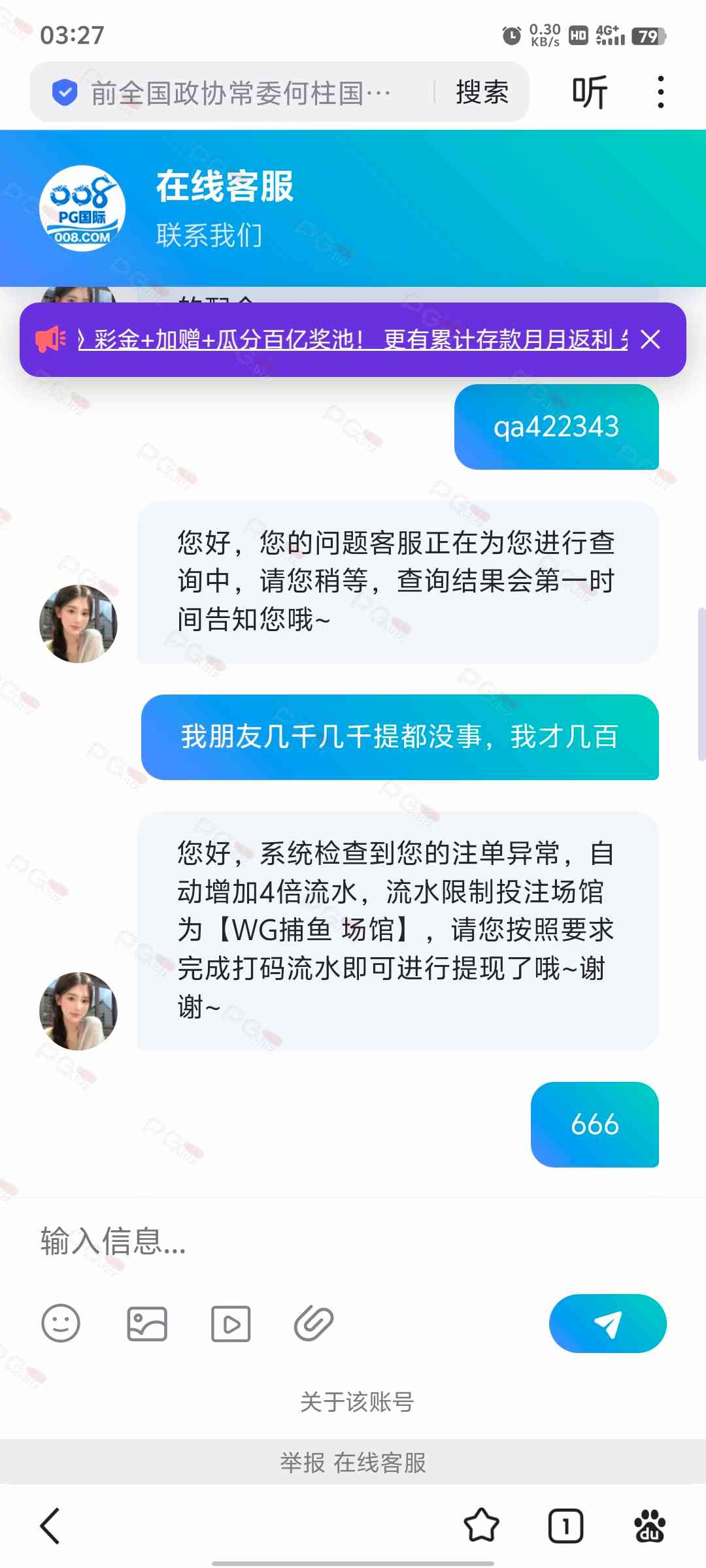Image resolution: width=706 pixels, height=1568 pixels.
Task: Open the emoji picker
Action: click(61, 1324)
